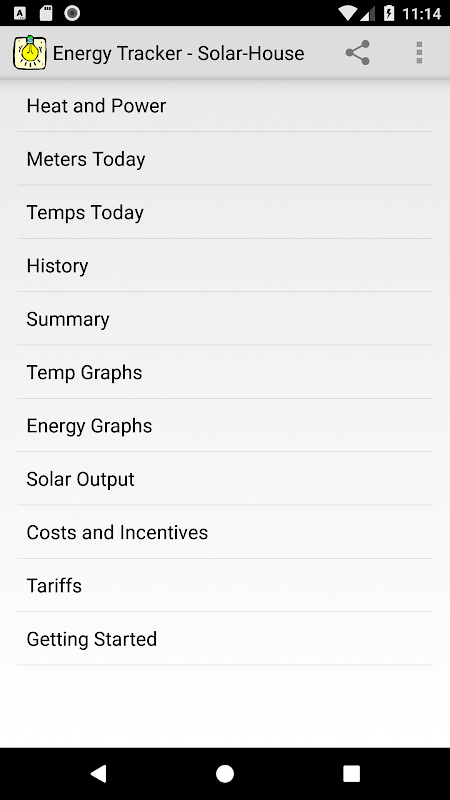Open Temp Graphs
The image size is (450, 800).
(x=225, y=372)
